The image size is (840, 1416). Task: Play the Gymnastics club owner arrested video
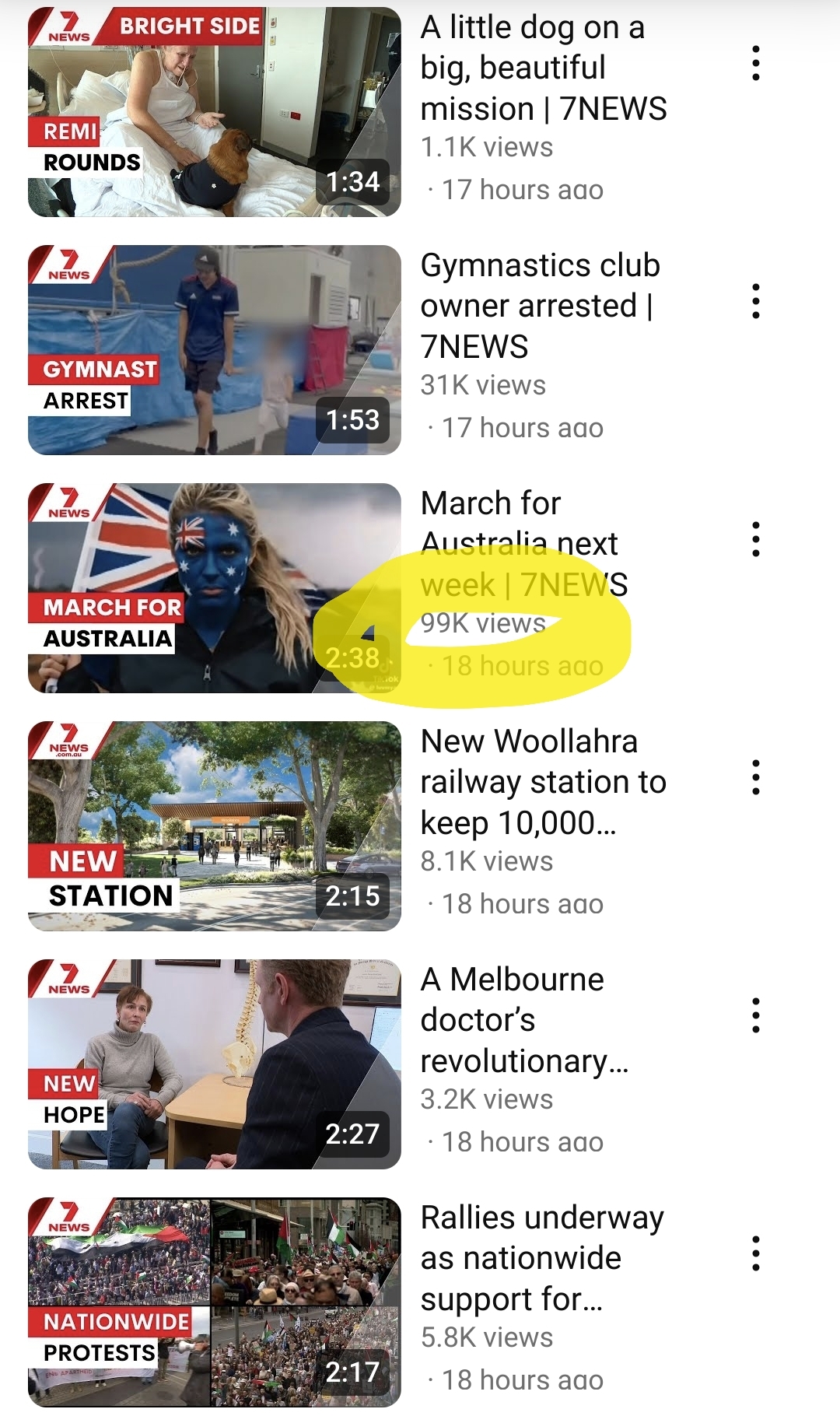[214, 350]
